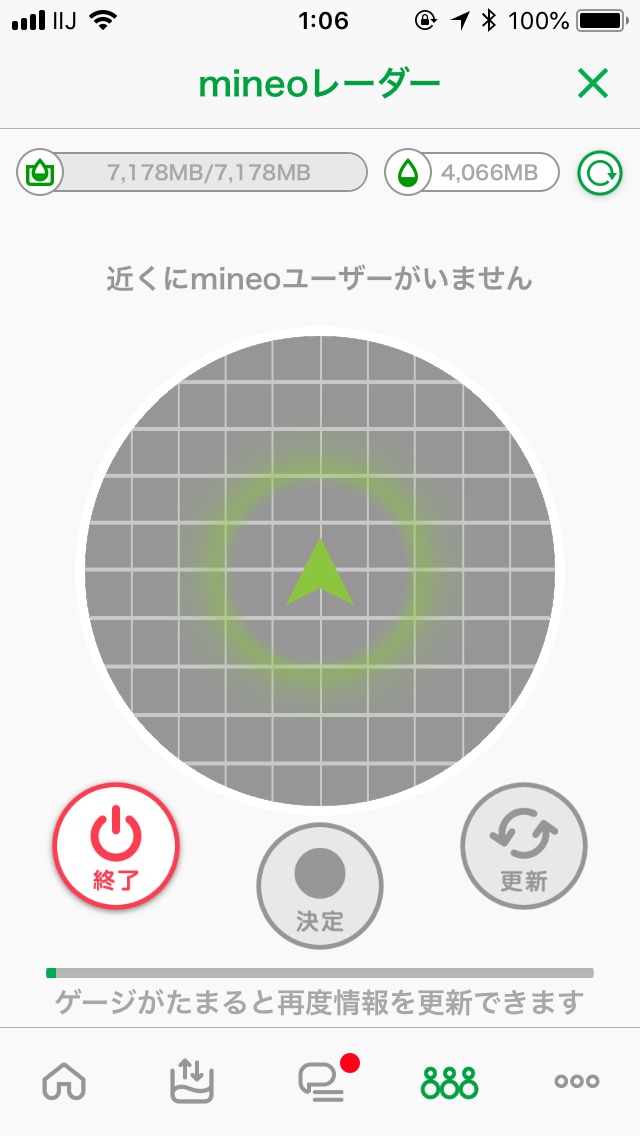Close the mineoレーダー screen

(593, 85)
